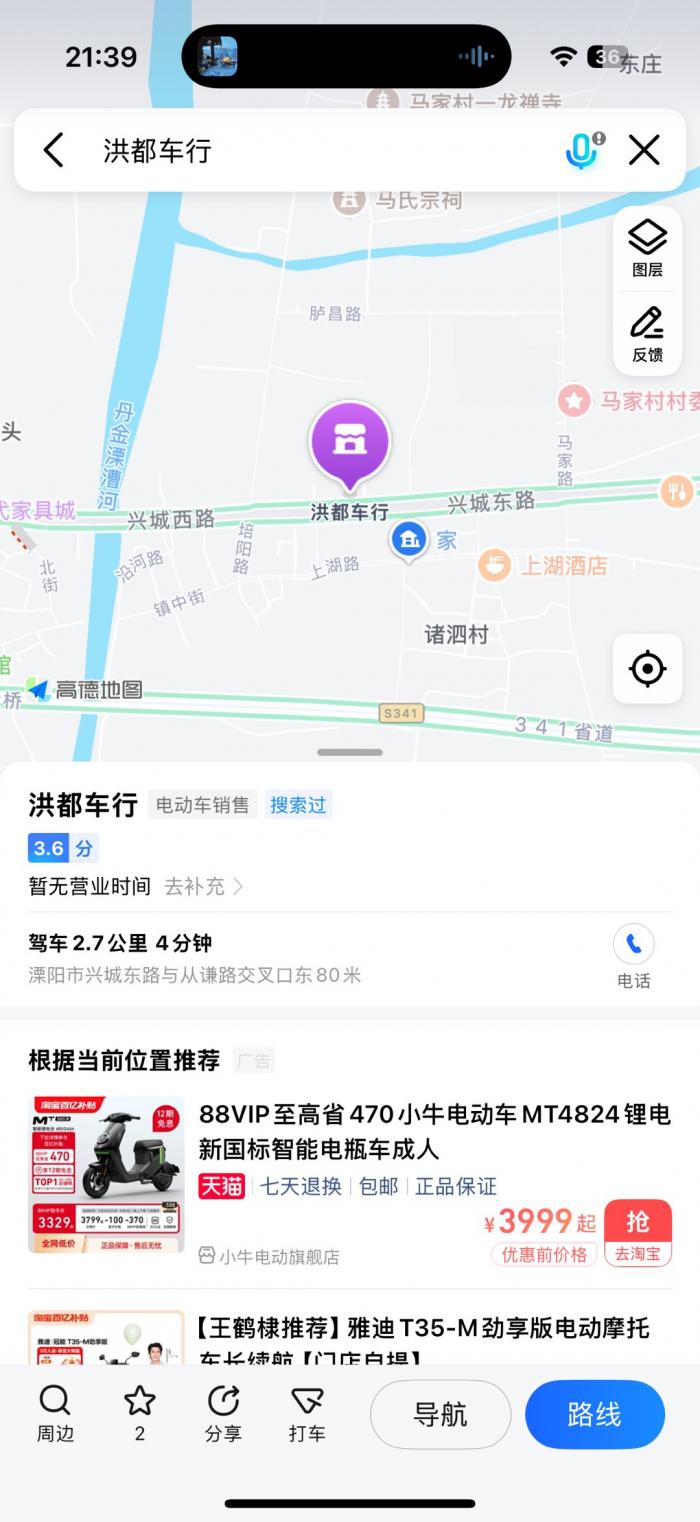700x1522 pixels.
Task: Hail a ride with 打车
Action: pos(307,1414)
